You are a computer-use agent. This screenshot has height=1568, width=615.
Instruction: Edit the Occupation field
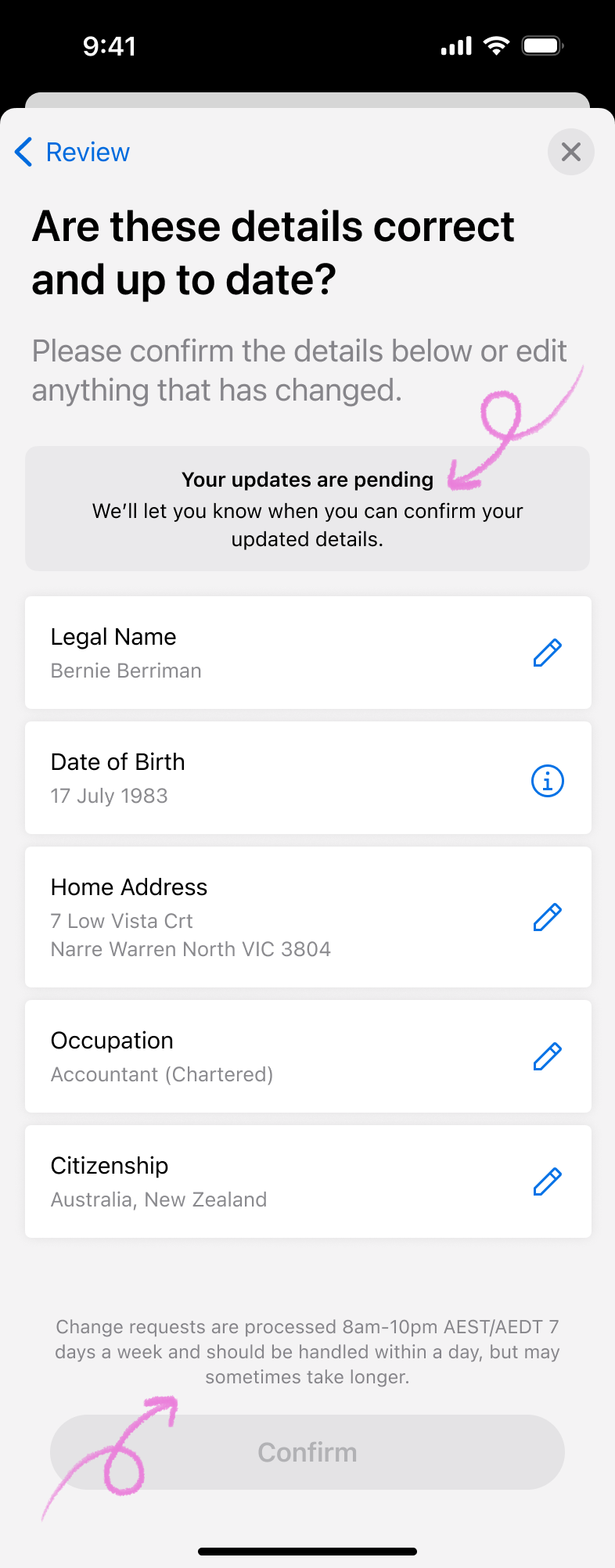click(x=547, y=1056)
